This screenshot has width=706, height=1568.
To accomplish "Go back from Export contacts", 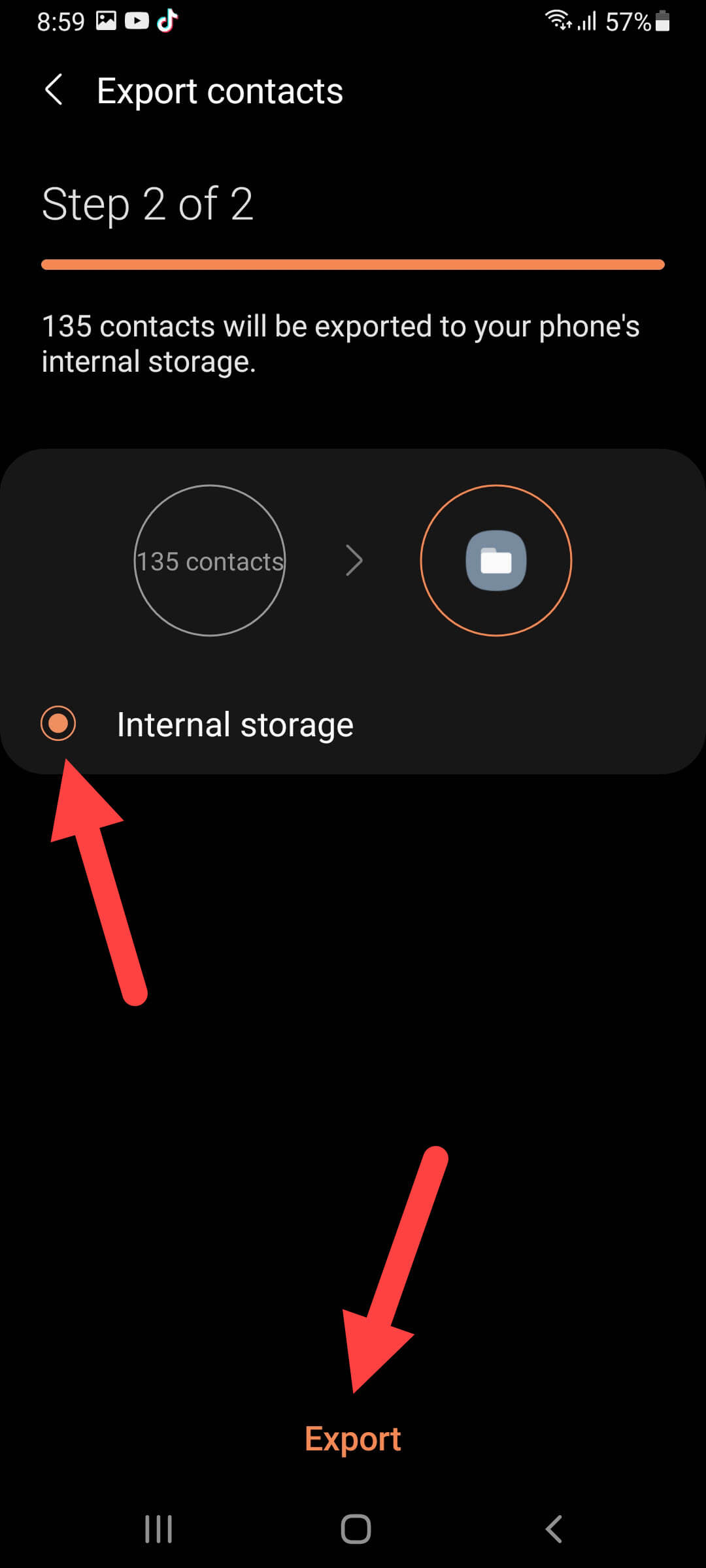I will click(x=54, y=90).
